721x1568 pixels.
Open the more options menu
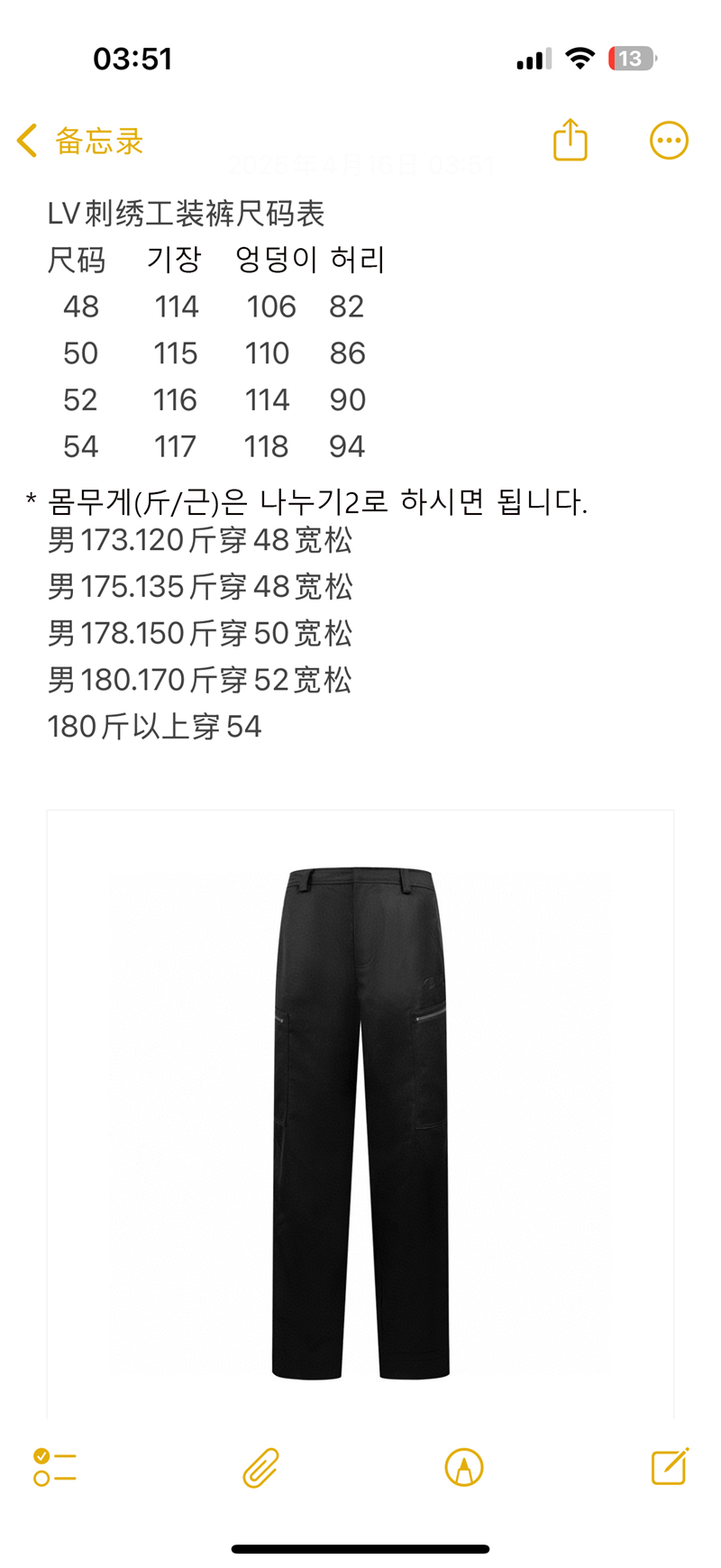pyautogui.click(x=669, y=141)
